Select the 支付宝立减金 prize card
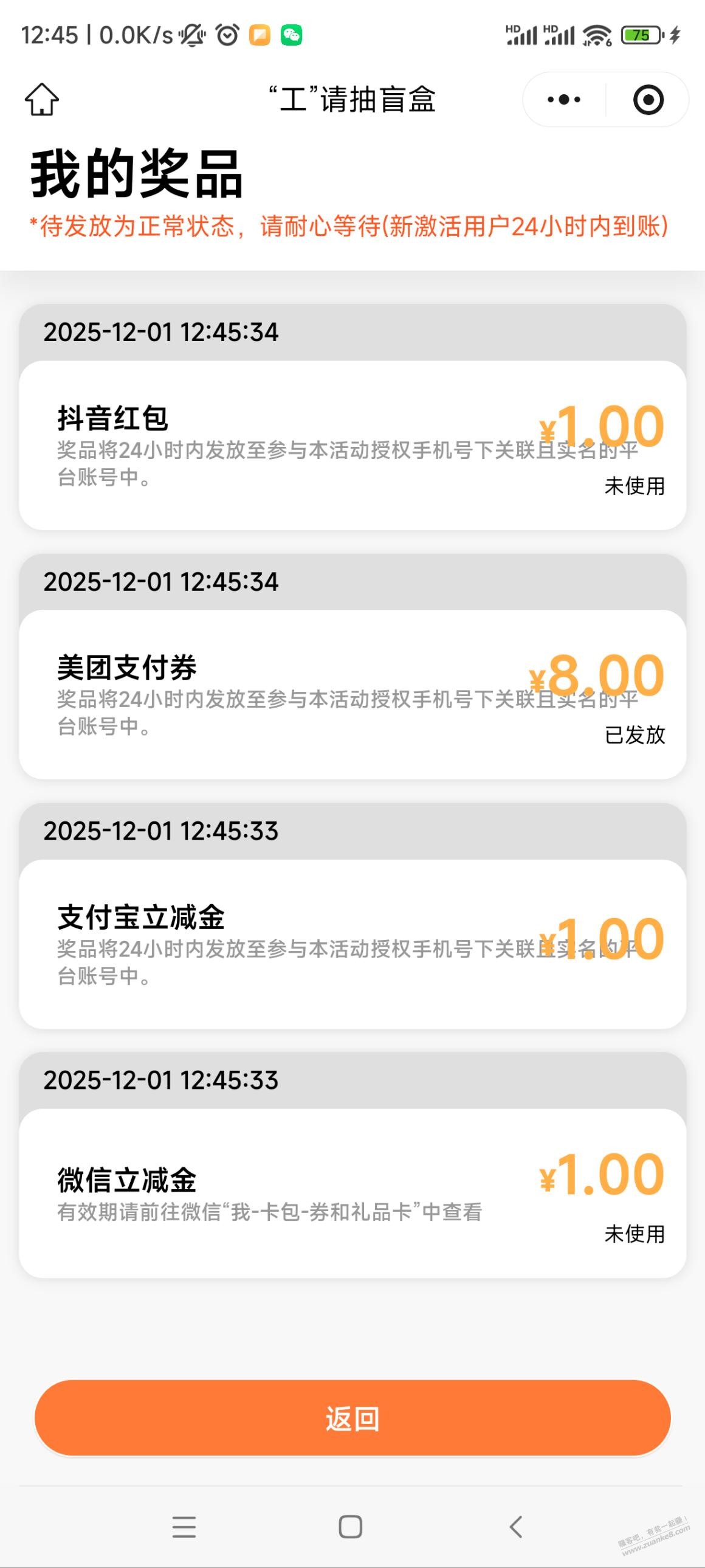This screenshot has height=1568, width=705. (352, 944)
